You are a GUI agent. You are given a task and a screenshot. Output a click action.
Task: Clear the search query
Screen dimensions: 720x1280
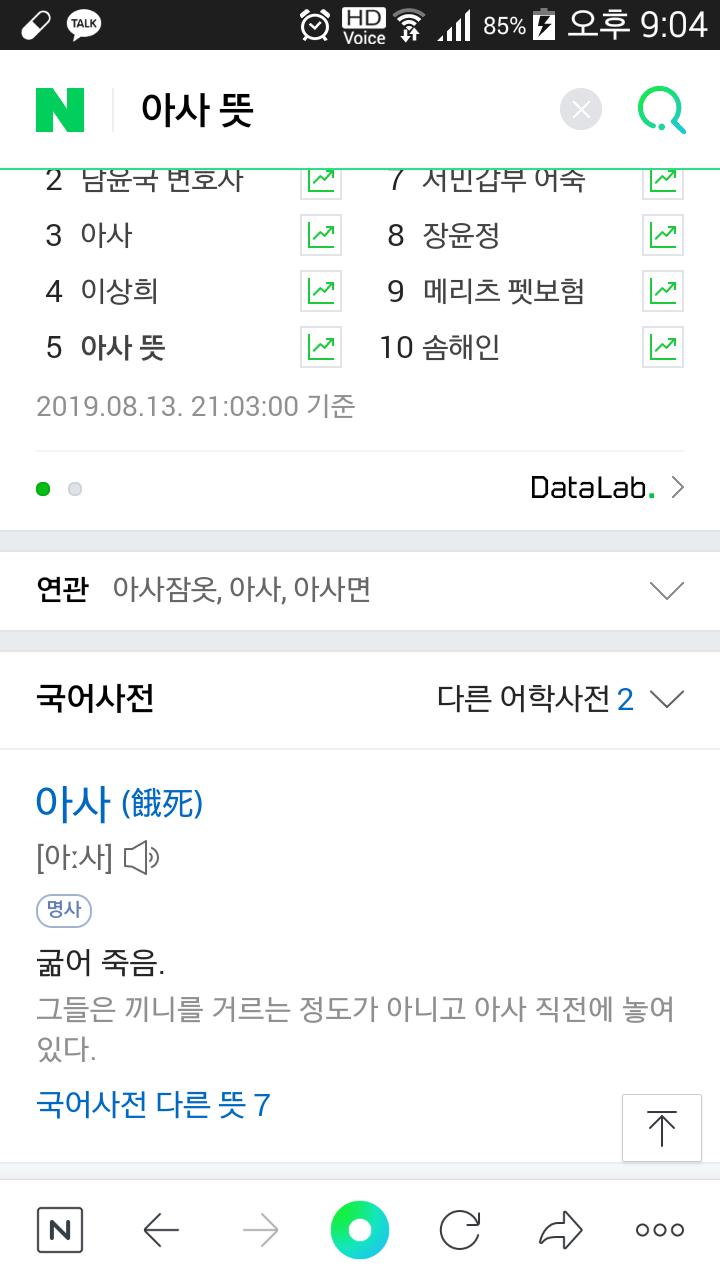(581, 110)
